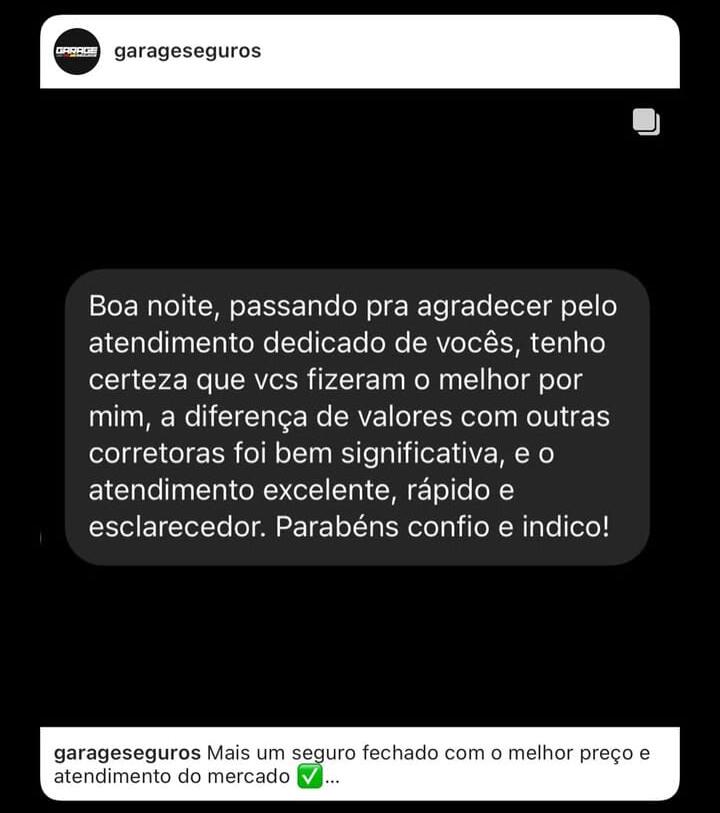This screenshot has height=813, width=720.
Task: Open the customer testimonial post image
Action: point(358,416)
